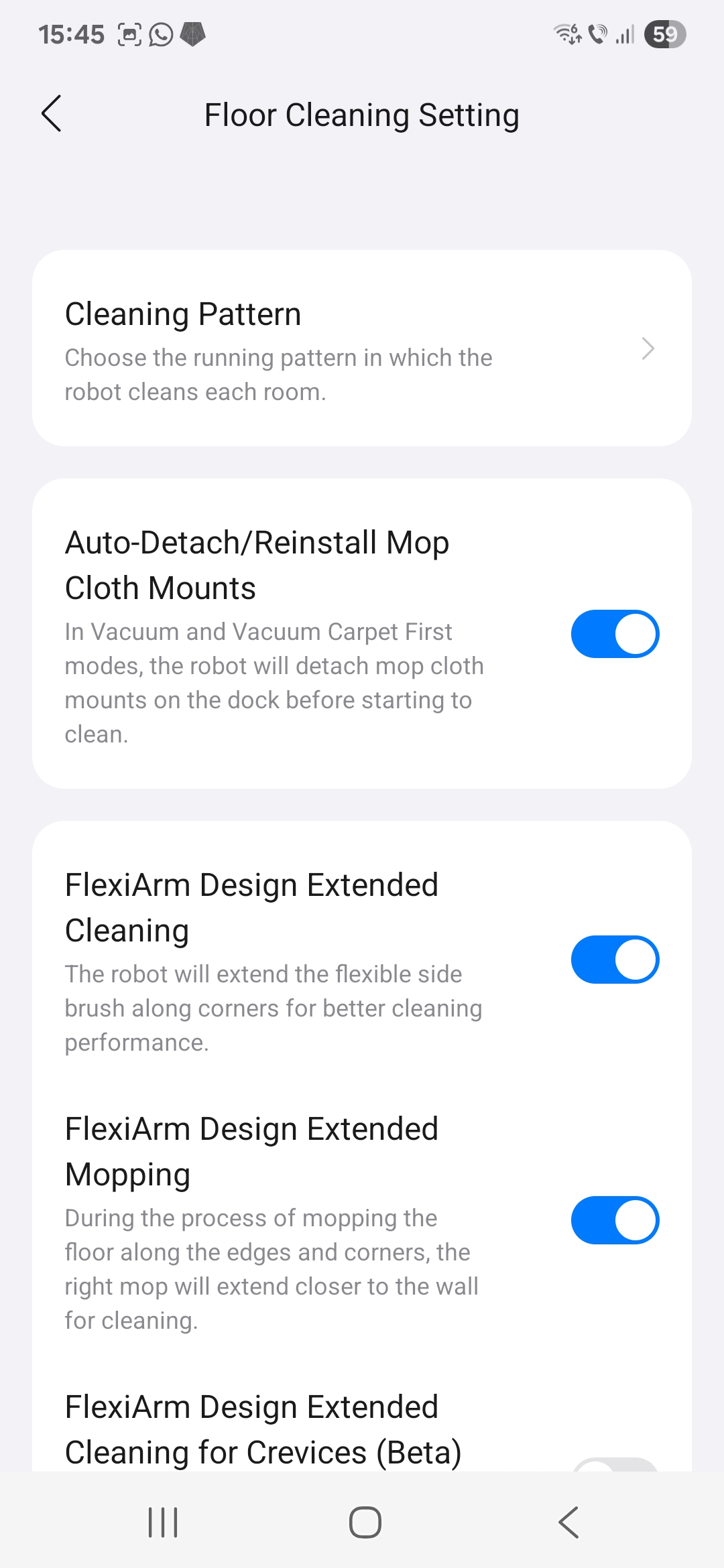Switch off FlexiArm Design Extended Mopping

[615, 1220]
